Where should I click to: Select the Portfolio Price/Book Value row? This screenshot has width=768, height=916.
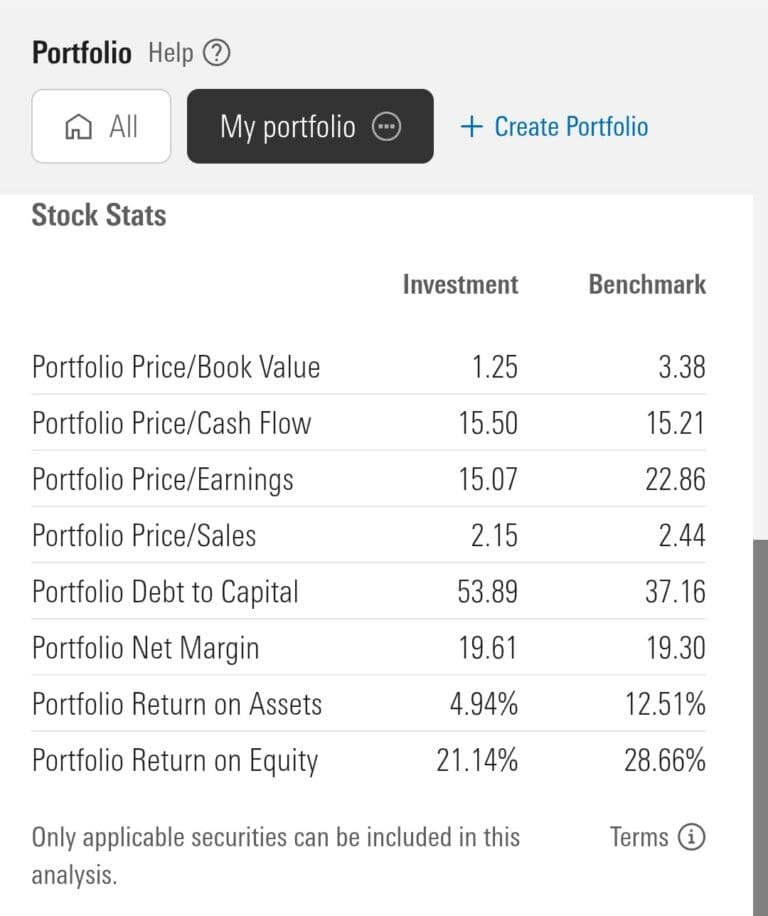point(175,367)
